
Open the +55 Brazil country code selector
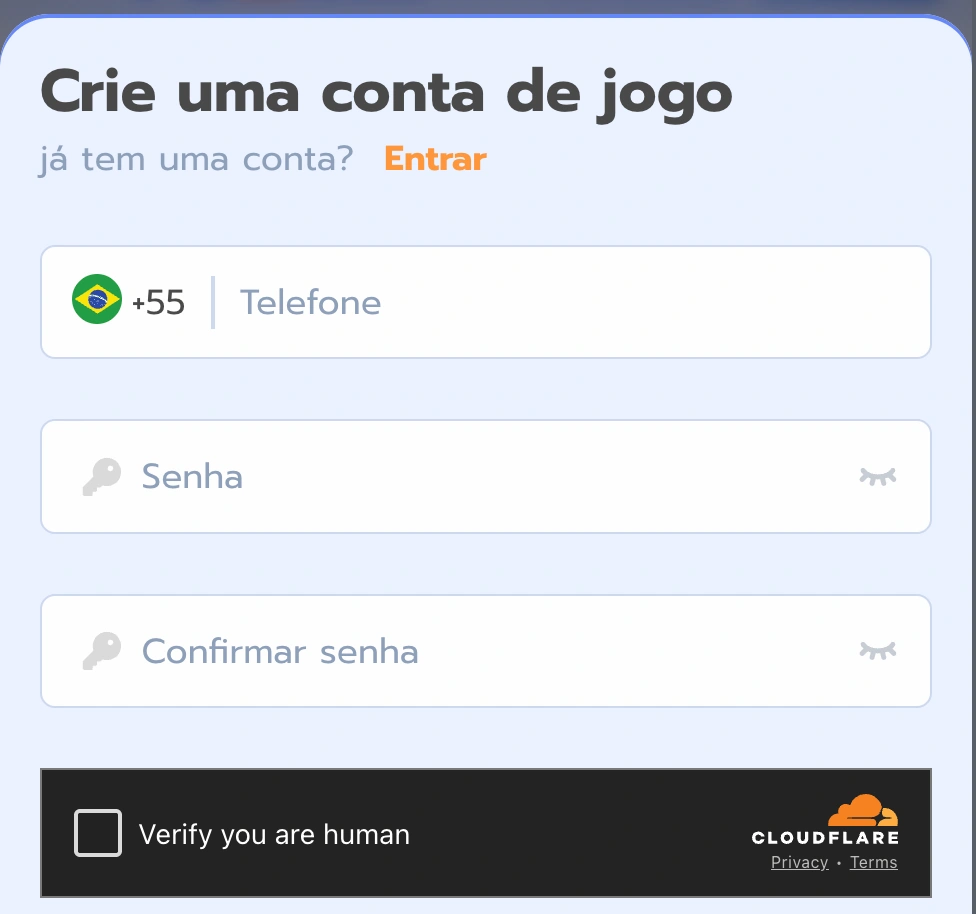129,301
